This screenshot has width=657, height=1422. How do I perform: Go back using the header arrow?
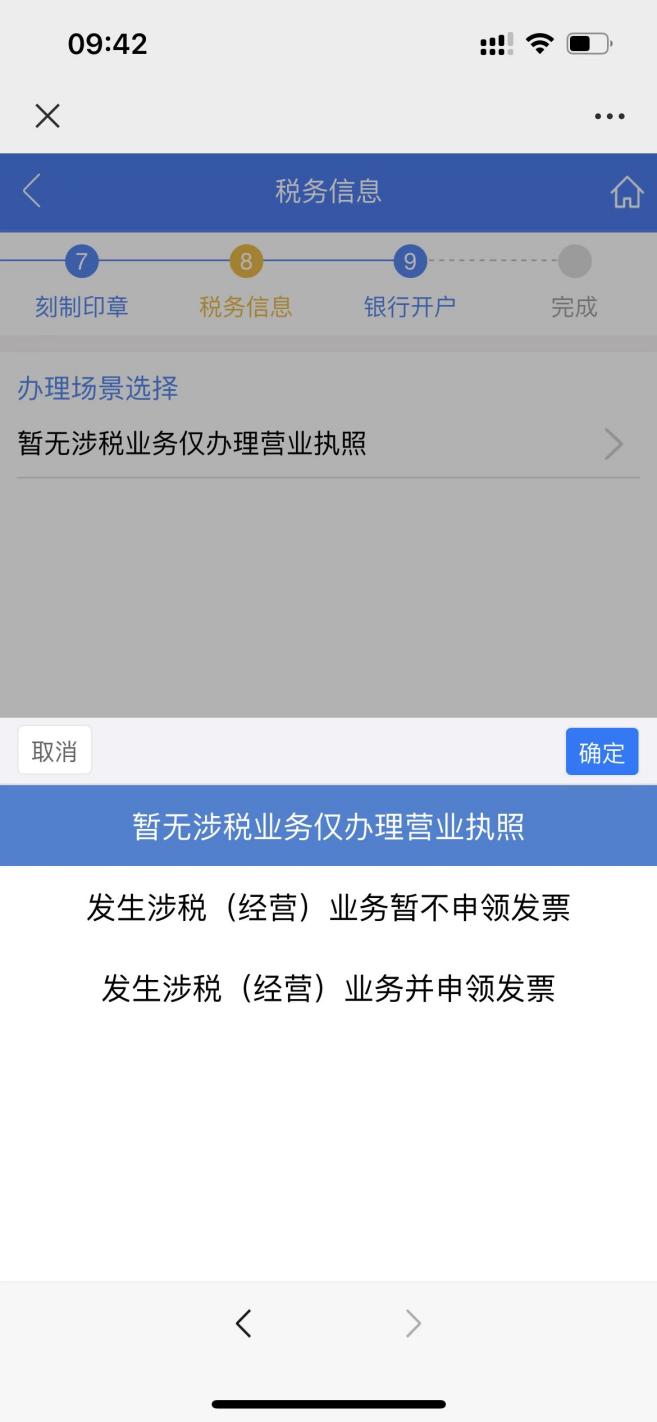coord(31,190)
